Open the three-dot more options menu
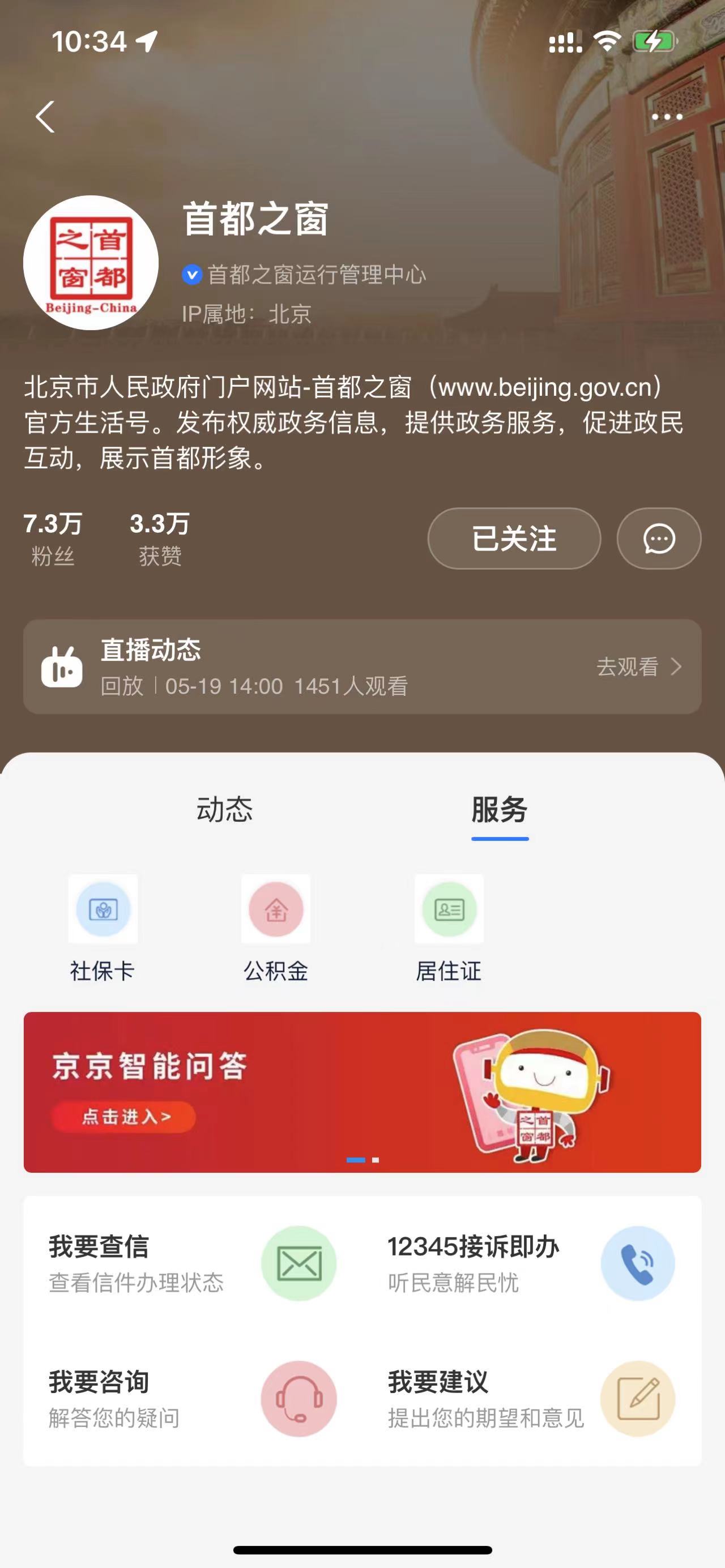This screenshot has height=1568, width=725. click(667, 117)
